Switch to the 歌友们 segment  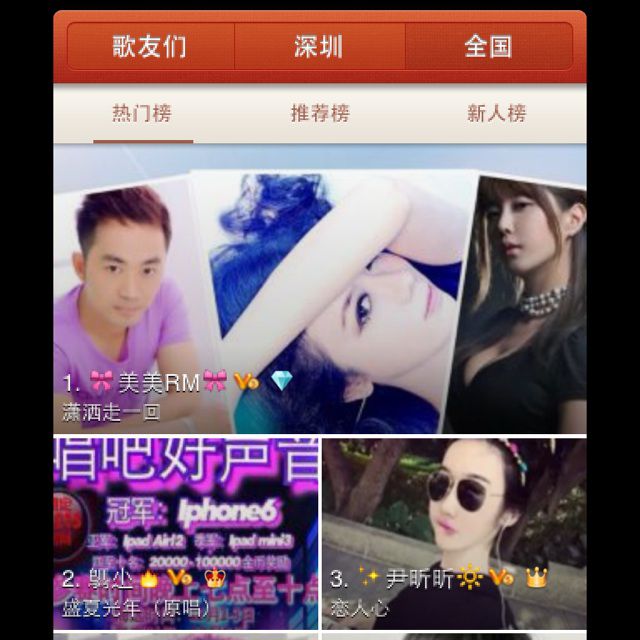150,46
